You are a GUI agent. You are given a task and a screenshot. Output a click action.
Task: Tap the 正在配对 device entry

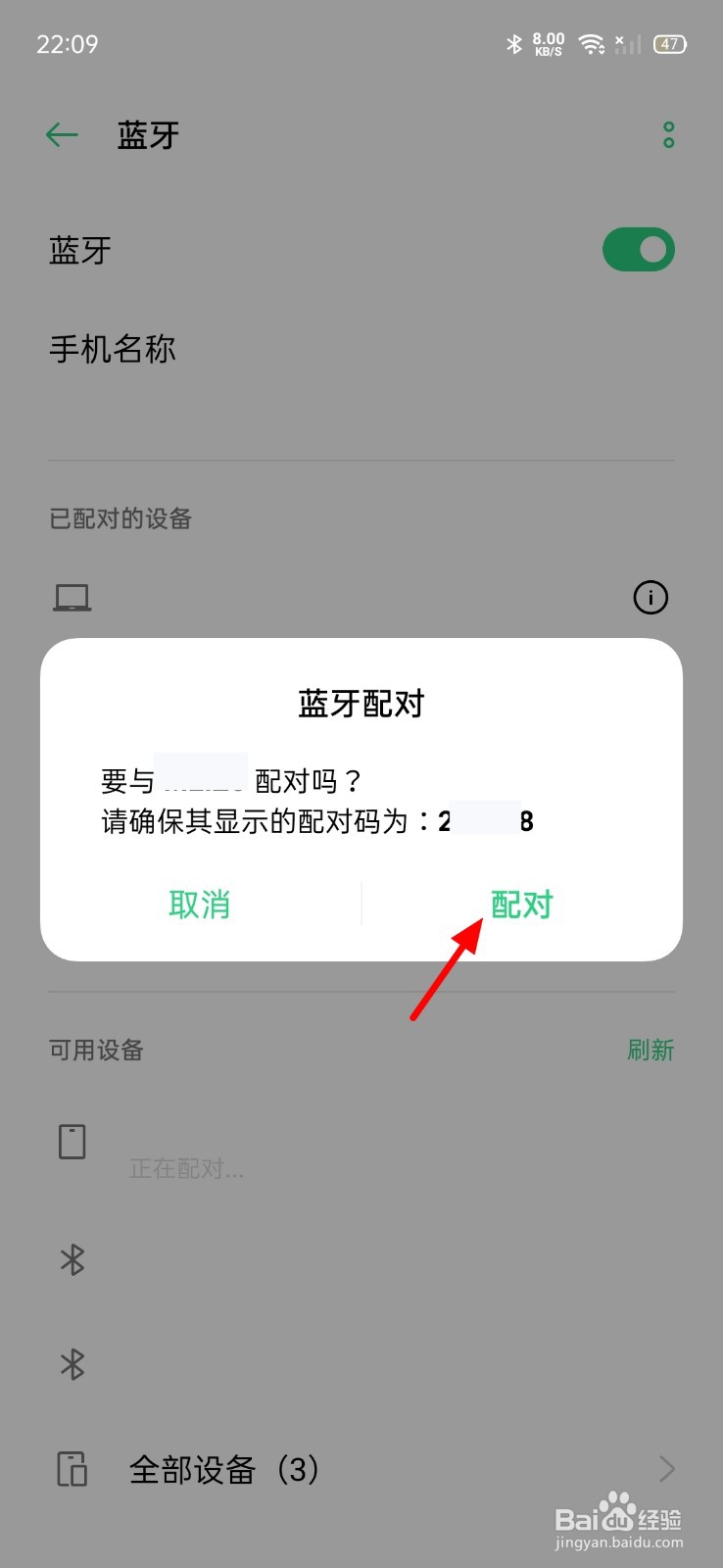coord(188,1168)
